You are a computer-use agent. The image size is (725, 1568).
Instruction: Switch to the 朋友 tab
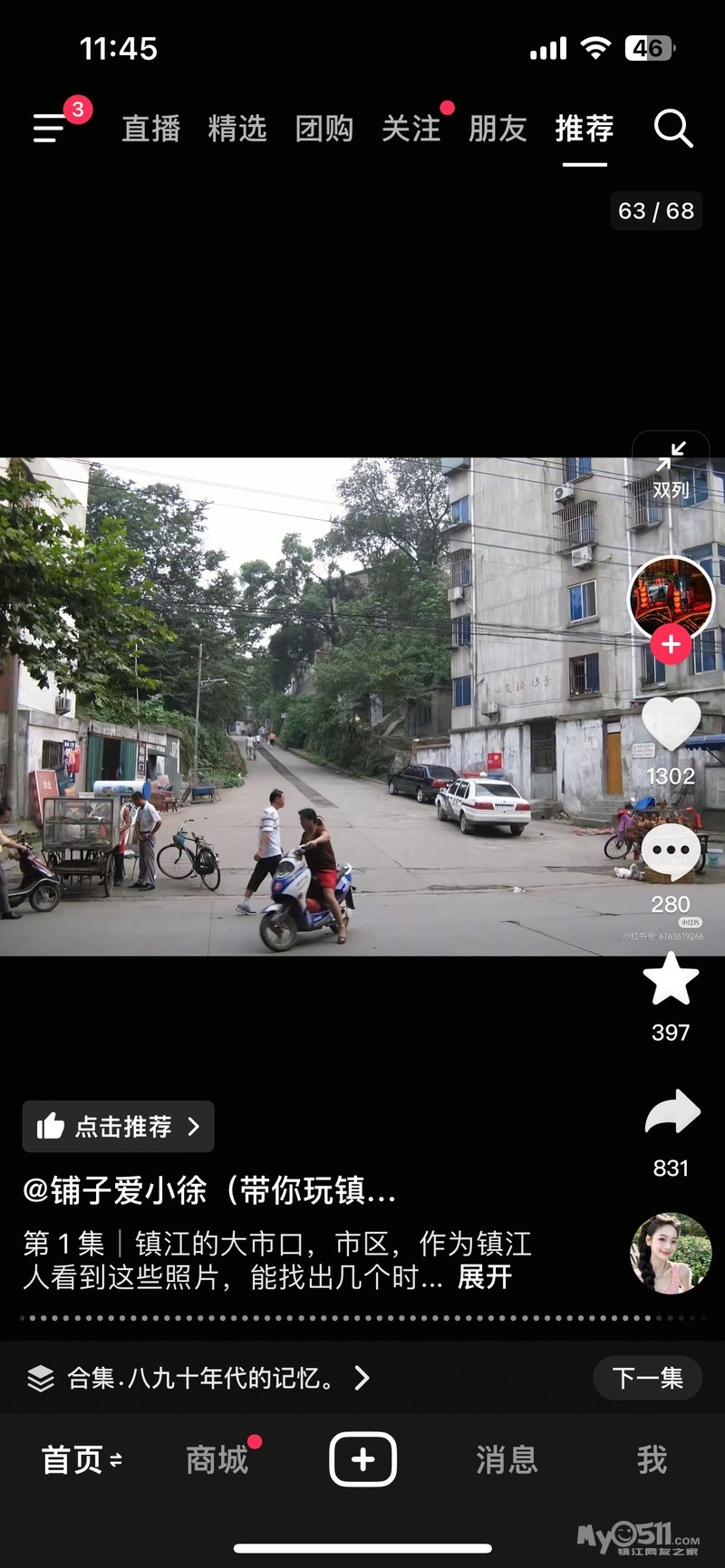coord(498,129)
